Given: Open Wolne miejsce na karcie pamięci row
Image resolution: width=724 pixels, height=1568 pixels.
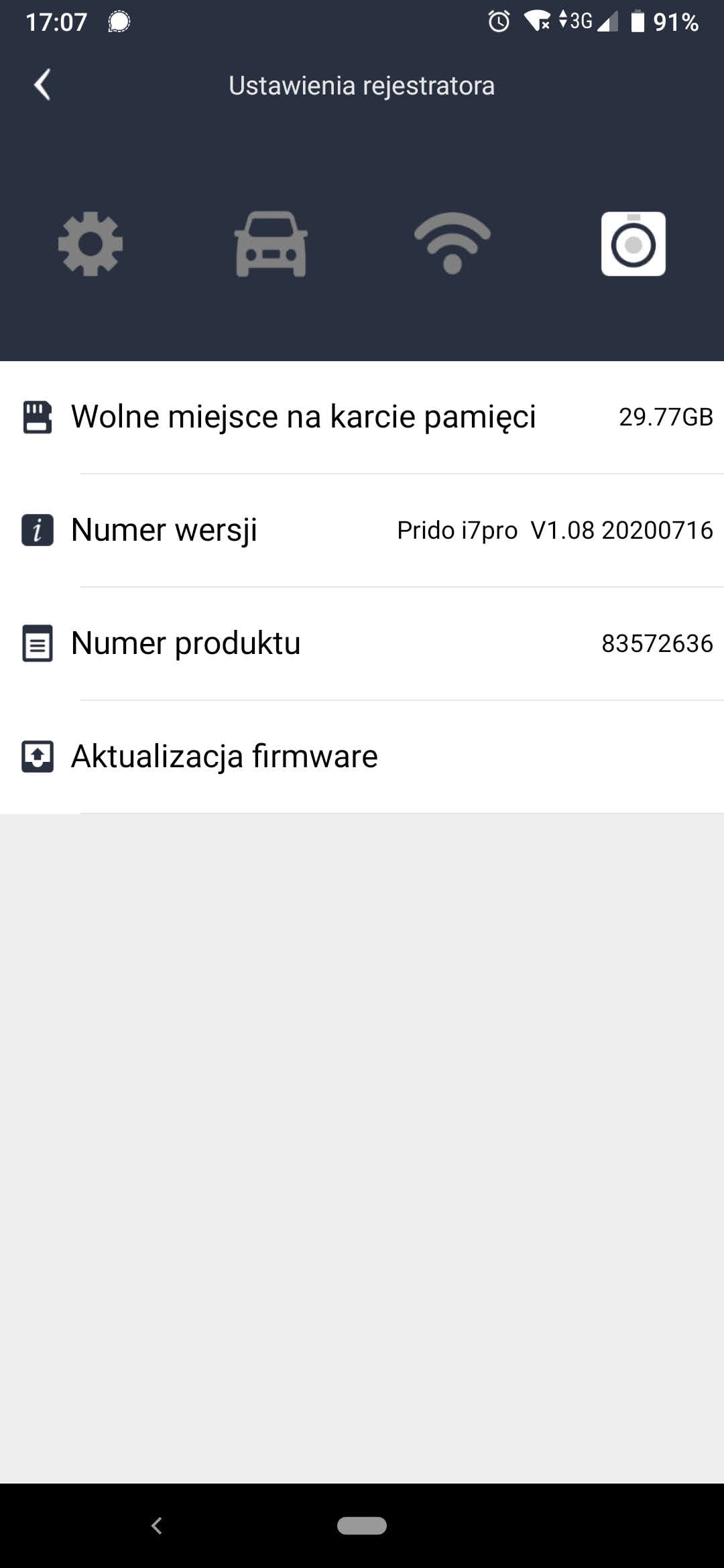Looking at the screenshot, I should tap(362, 417).
